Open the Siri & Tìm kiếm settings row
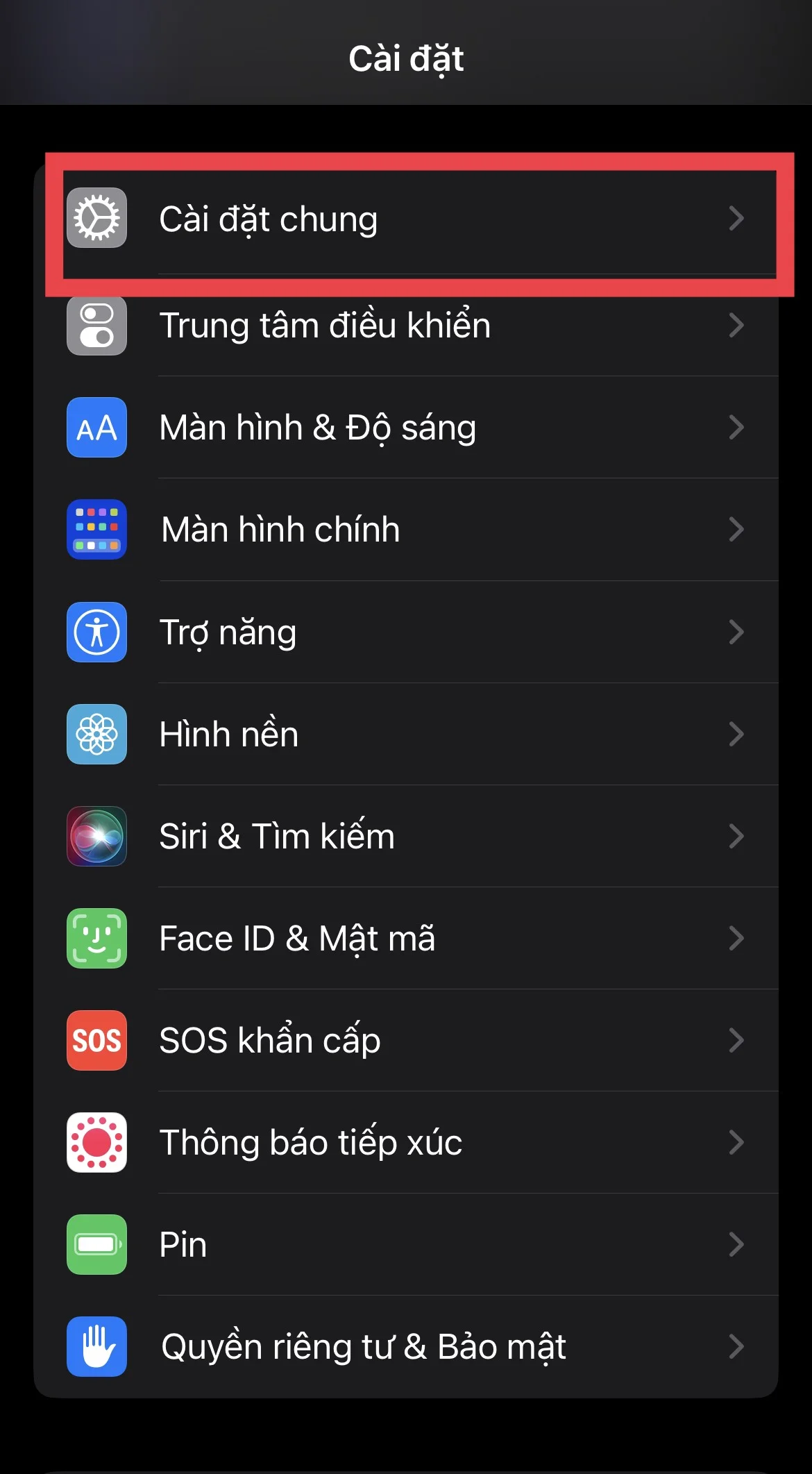 click(x=406, y=837)
